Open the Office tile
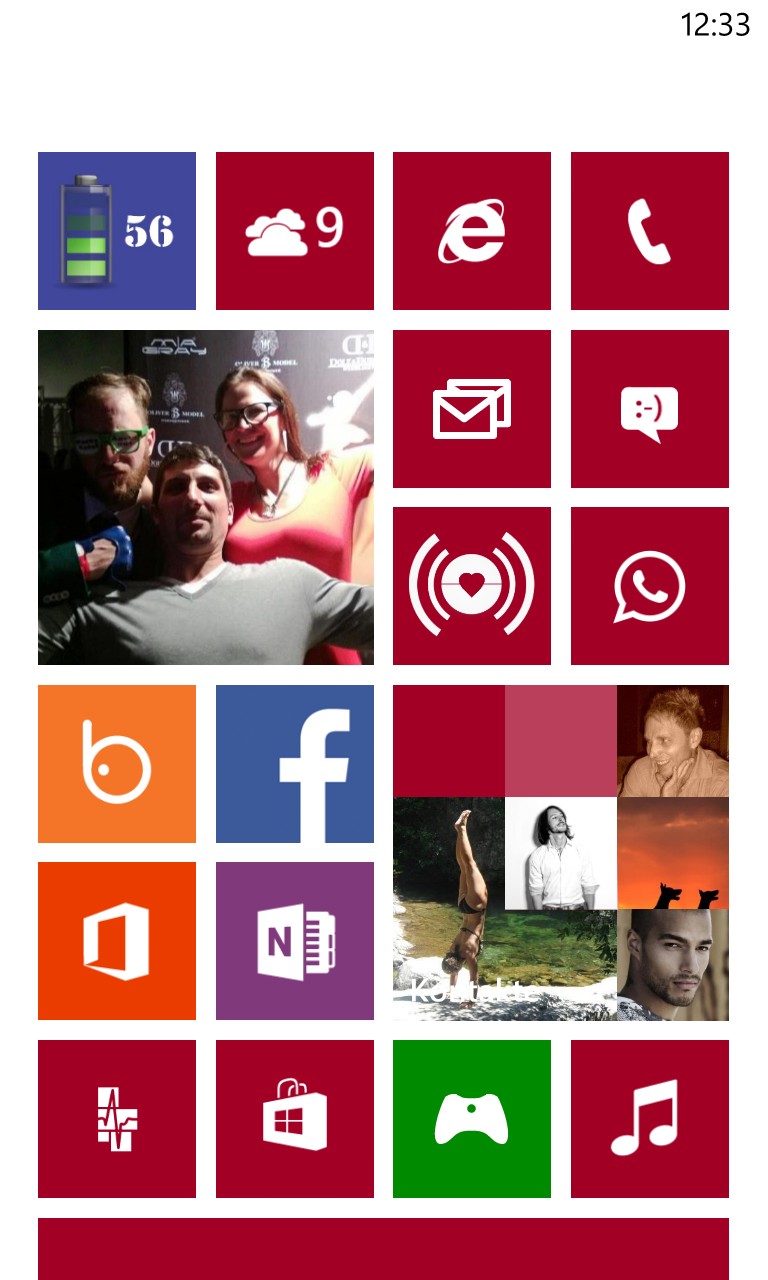The height and width of the screenshot is (1280, 768). point(117,941)
